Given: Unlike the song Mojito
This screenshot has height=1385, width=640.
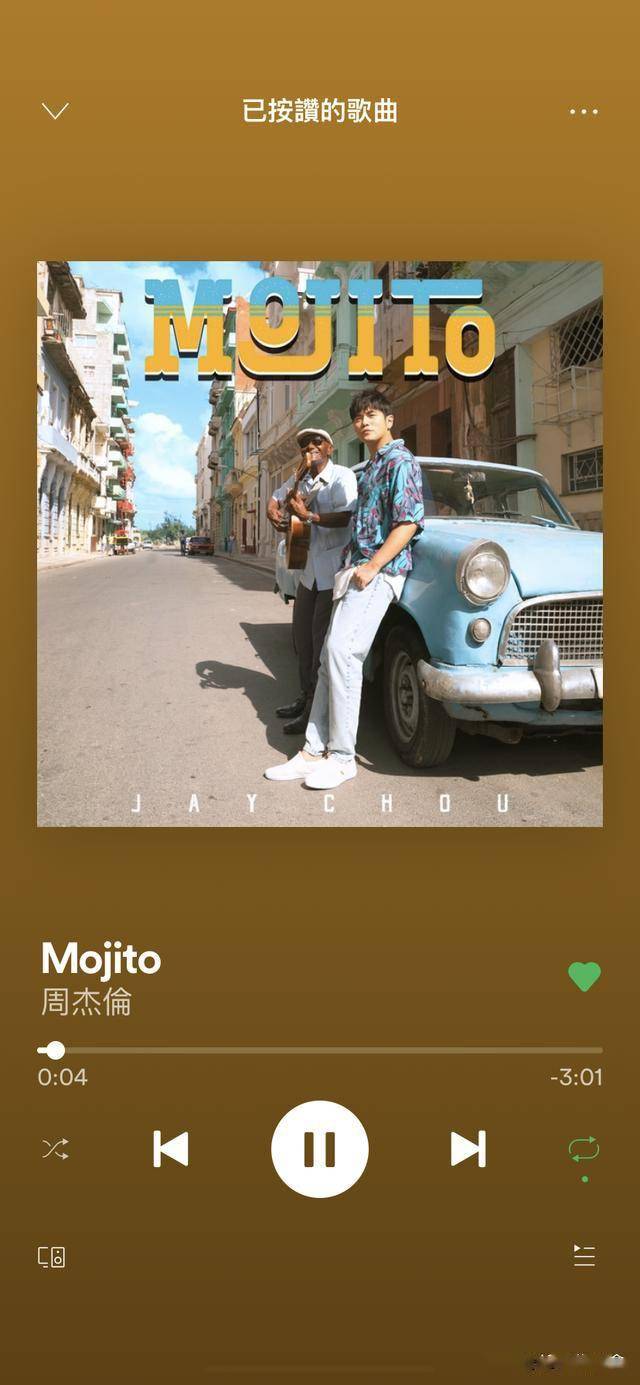Looking at the screenshot, I should pos(584,976).
